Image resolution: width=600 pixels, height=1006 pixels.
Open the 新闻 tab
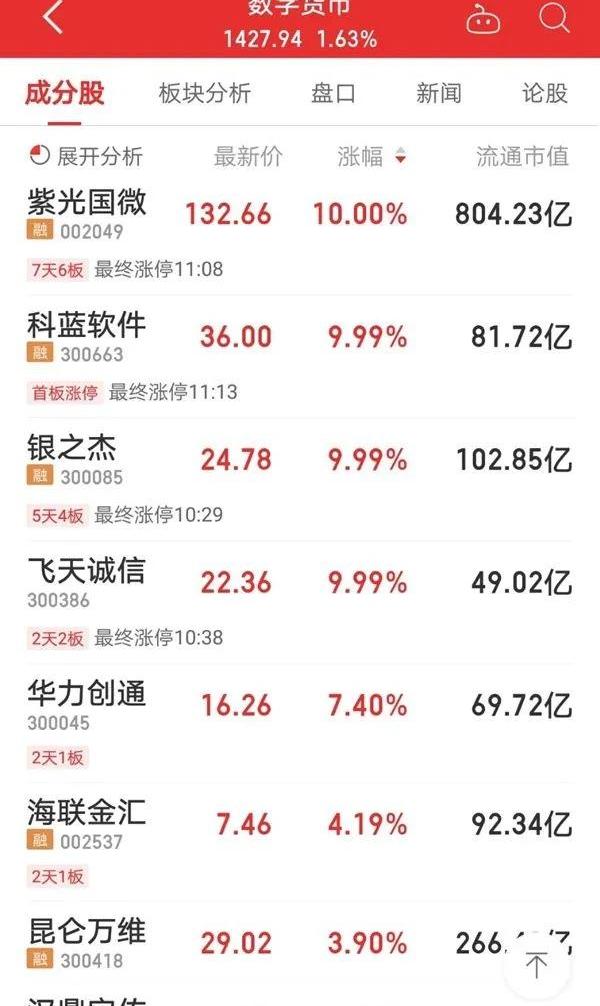[439, 94]
